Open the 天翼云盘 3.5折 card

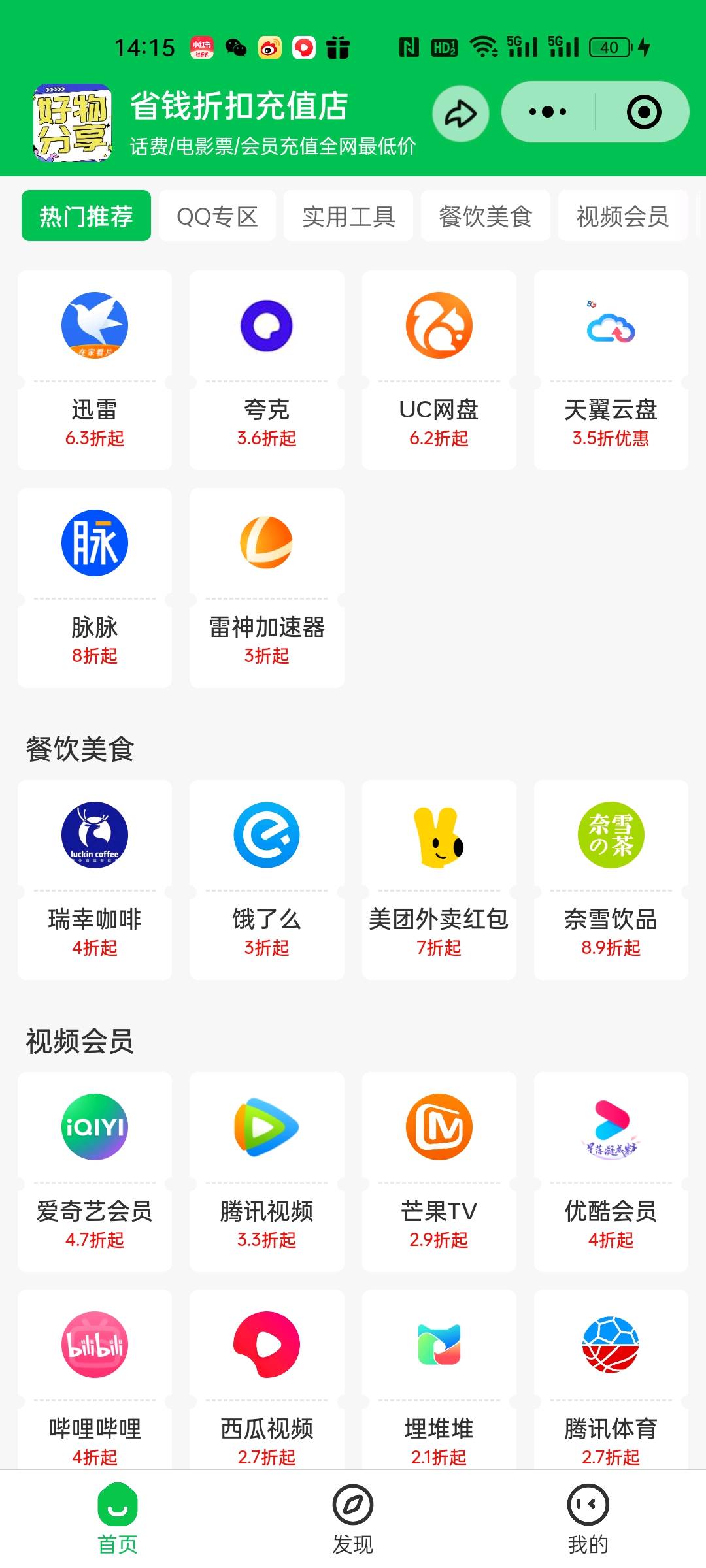[611, 370]
